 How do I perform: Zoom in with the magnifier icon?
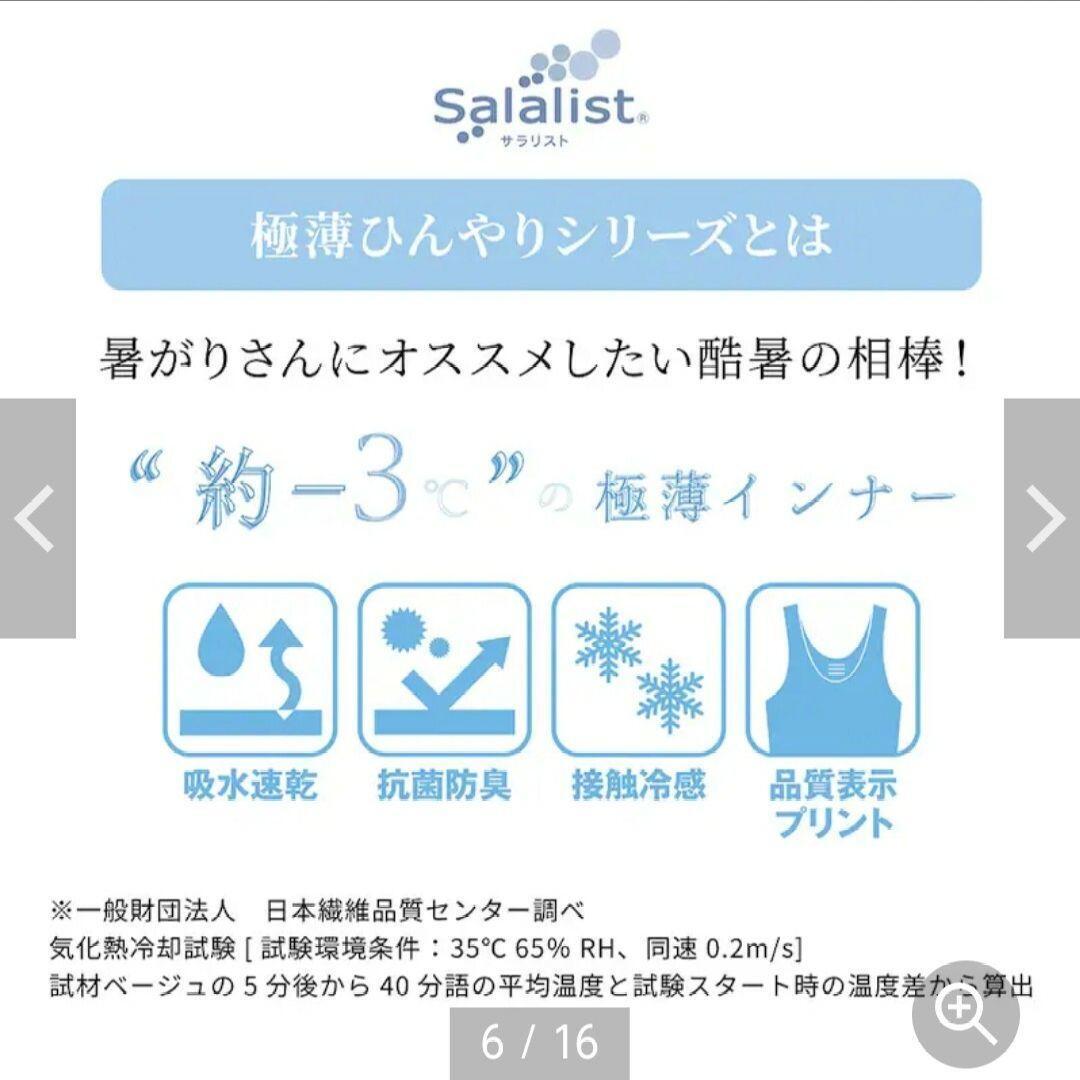965,1014
